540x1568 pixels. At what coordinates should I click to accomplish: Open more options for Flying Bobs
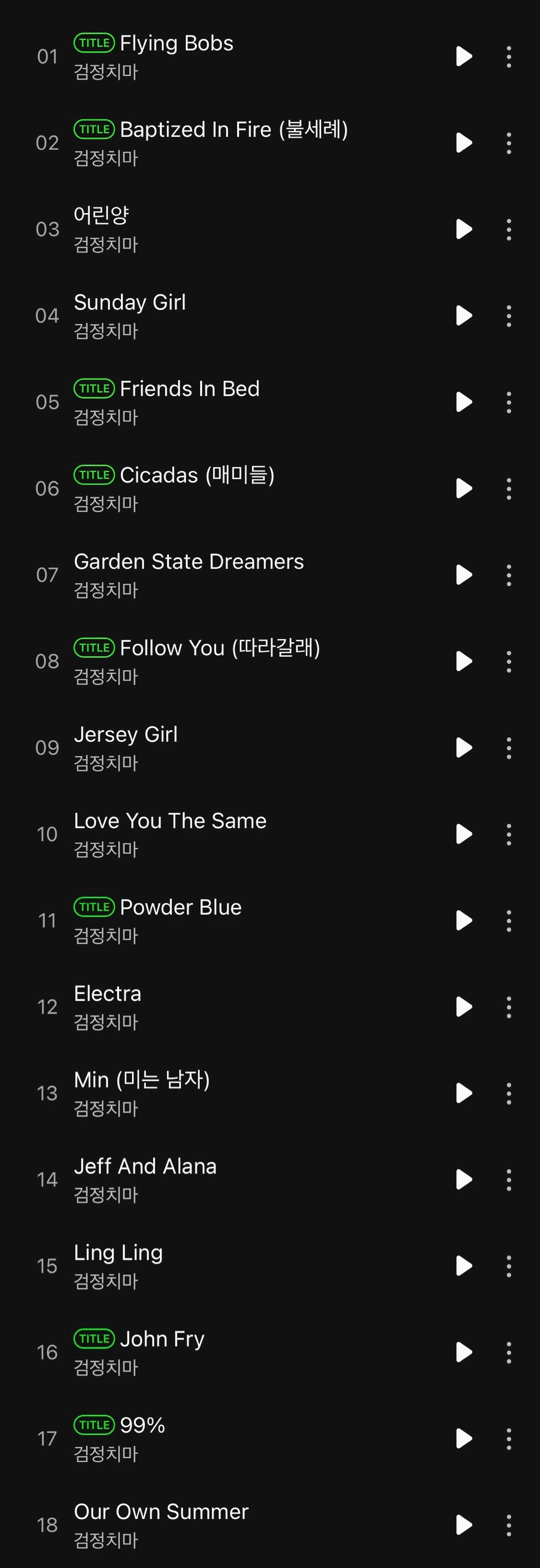509,57
